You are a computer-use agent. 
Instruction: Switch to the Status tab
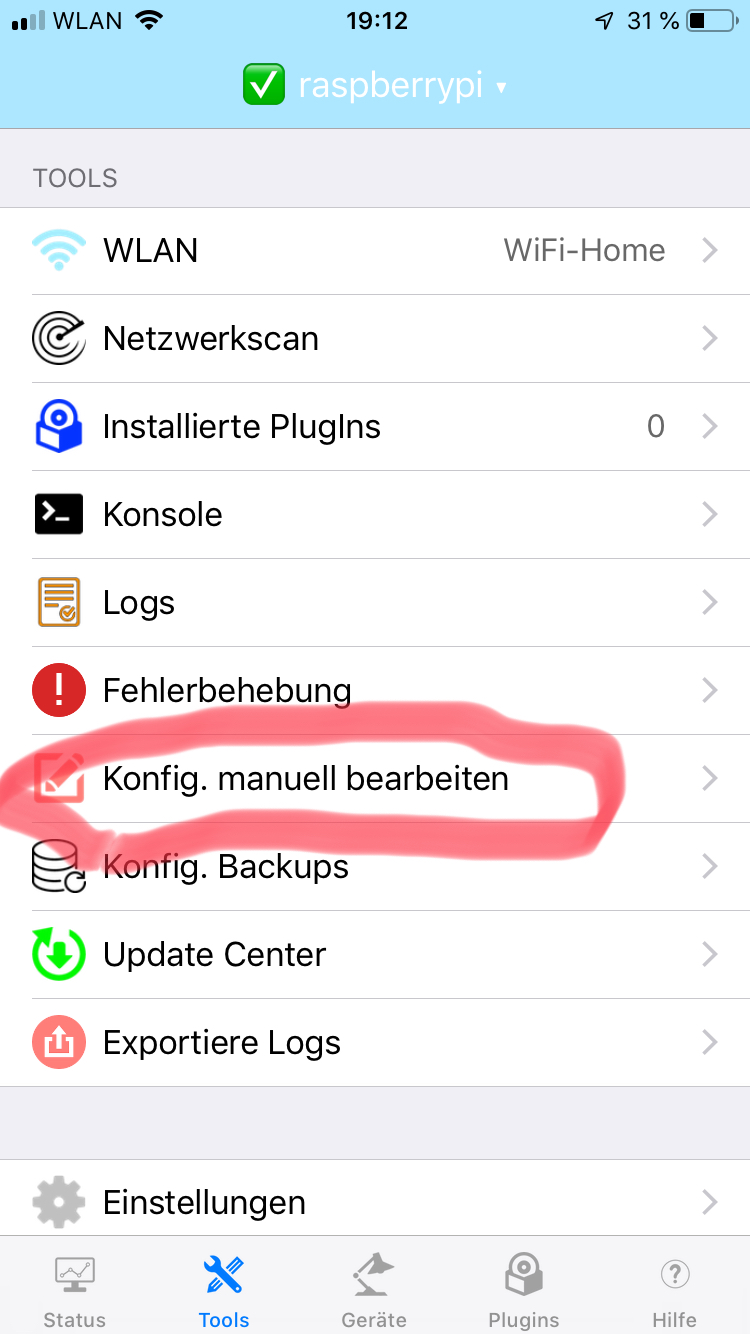click(75, 1290)
